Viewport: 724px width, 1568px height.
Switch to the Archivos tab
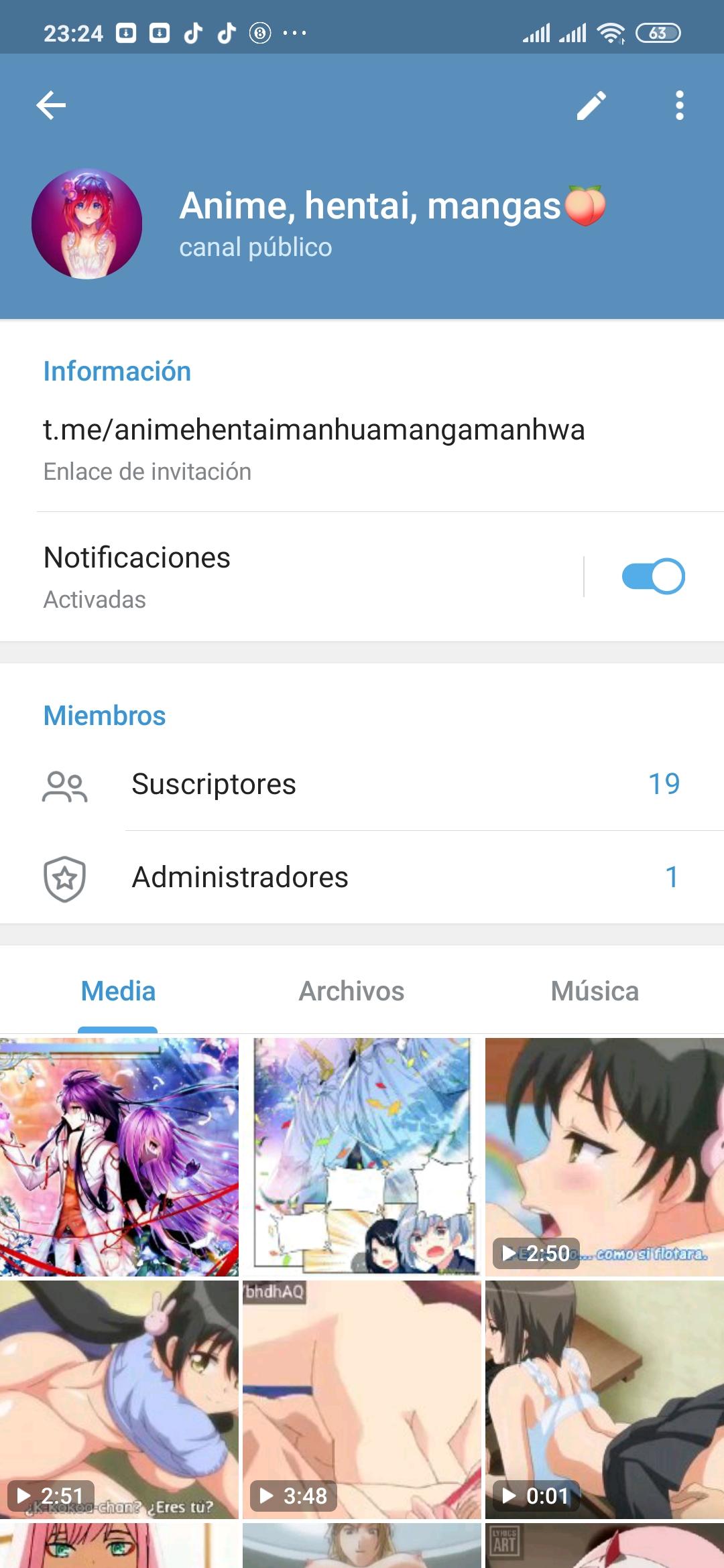click(351, 991)
